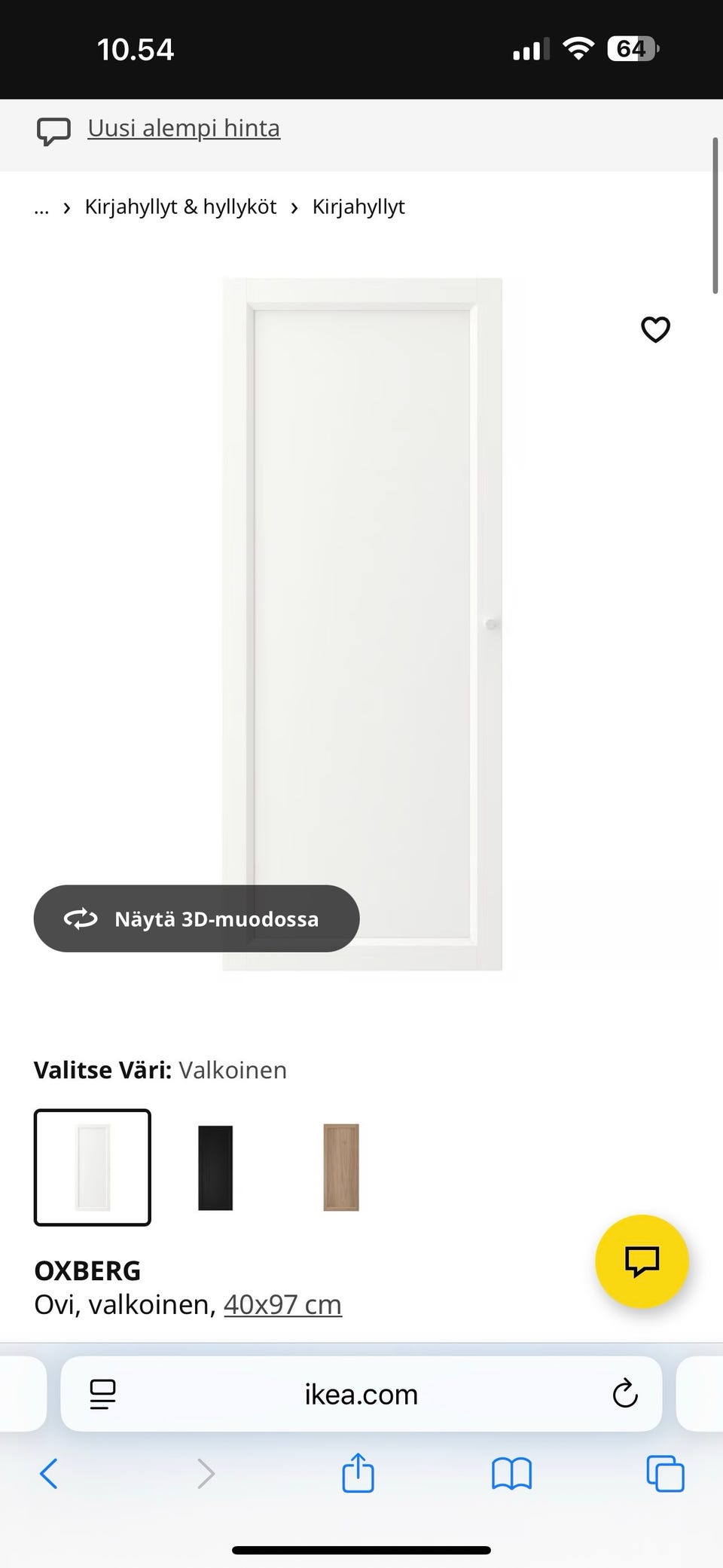The height and width of the screenshot is (1568, 723).
Task: Select the black door color option
Action: click(x=216, y=1168)
